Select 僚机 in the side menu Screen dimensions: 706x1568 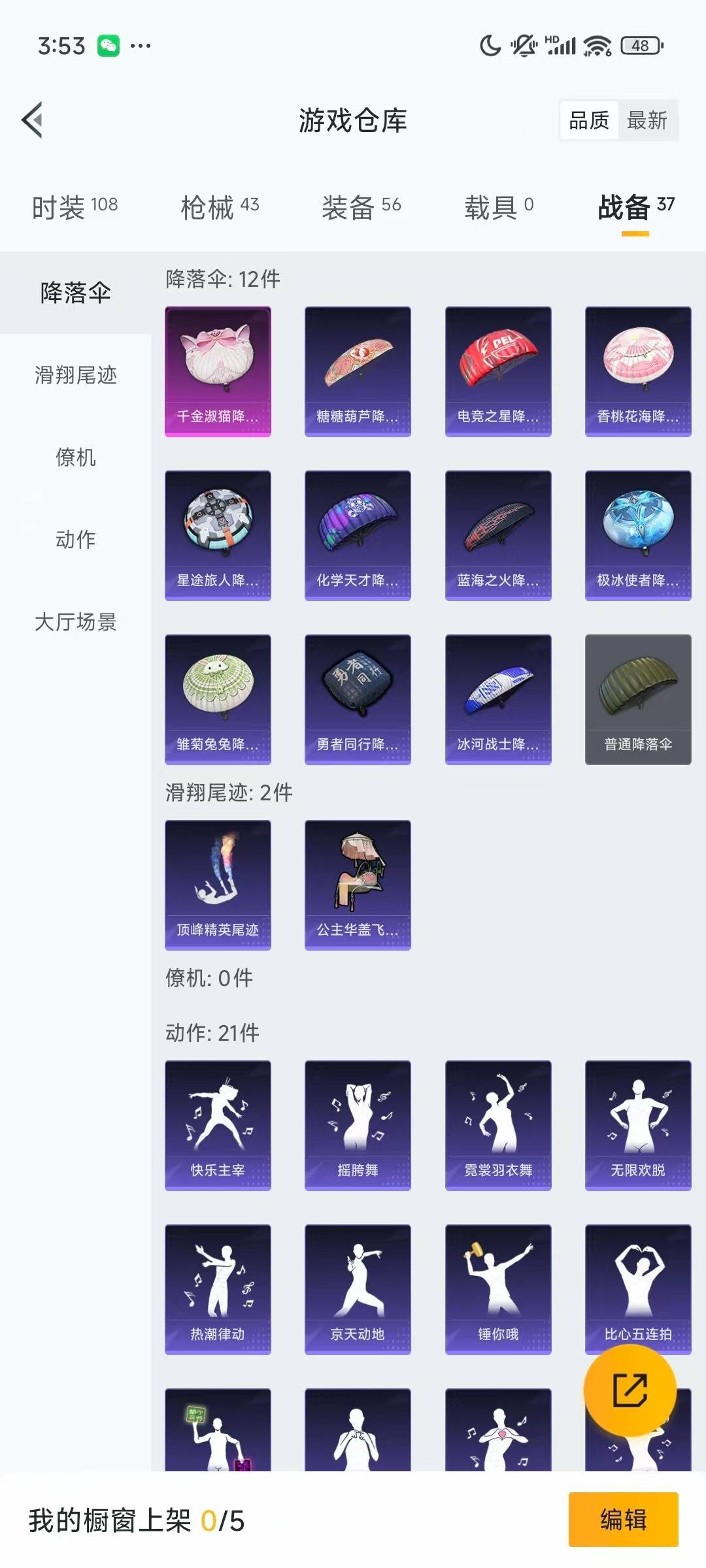76,457
